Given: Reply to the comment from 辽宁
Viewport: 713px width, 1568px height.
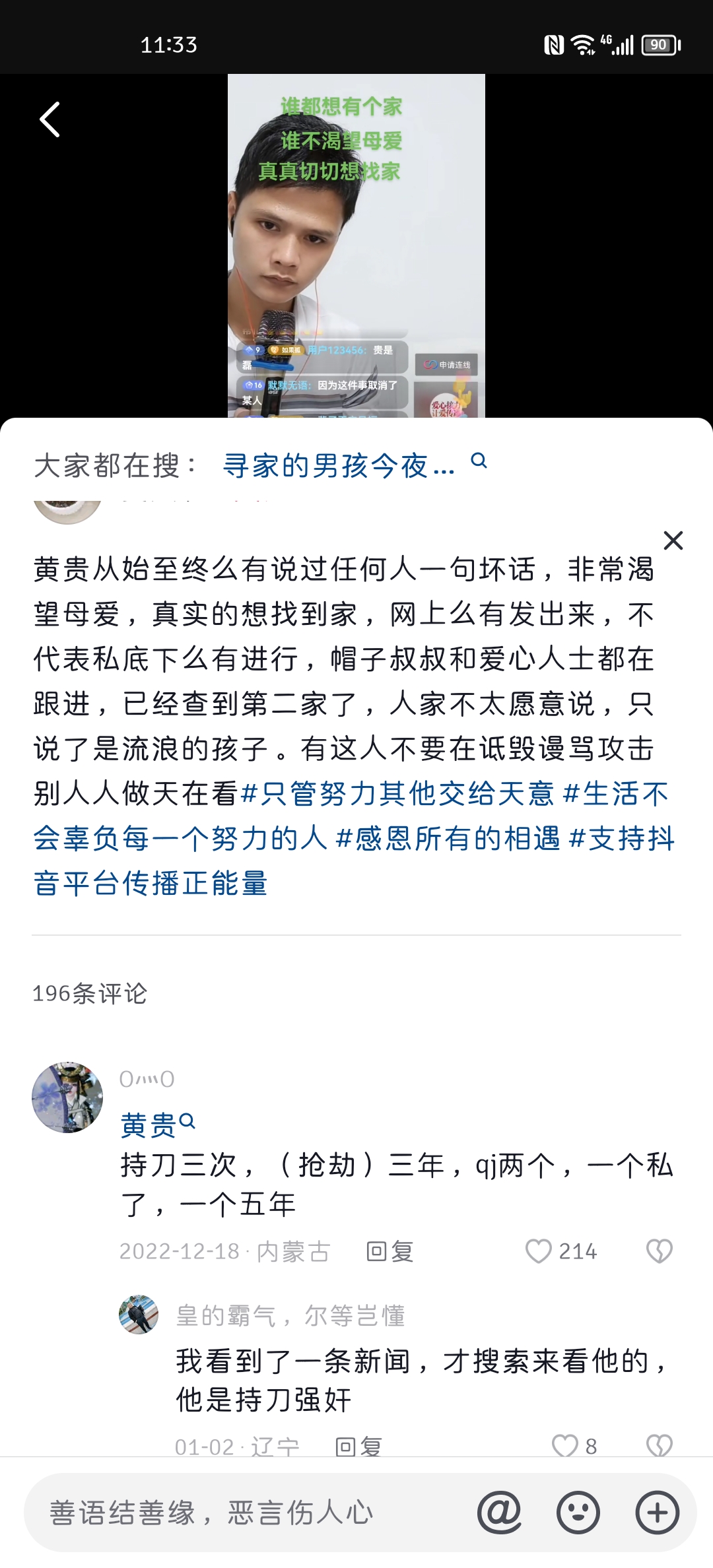Looking at the screenshot, I should click(358, 1447).
